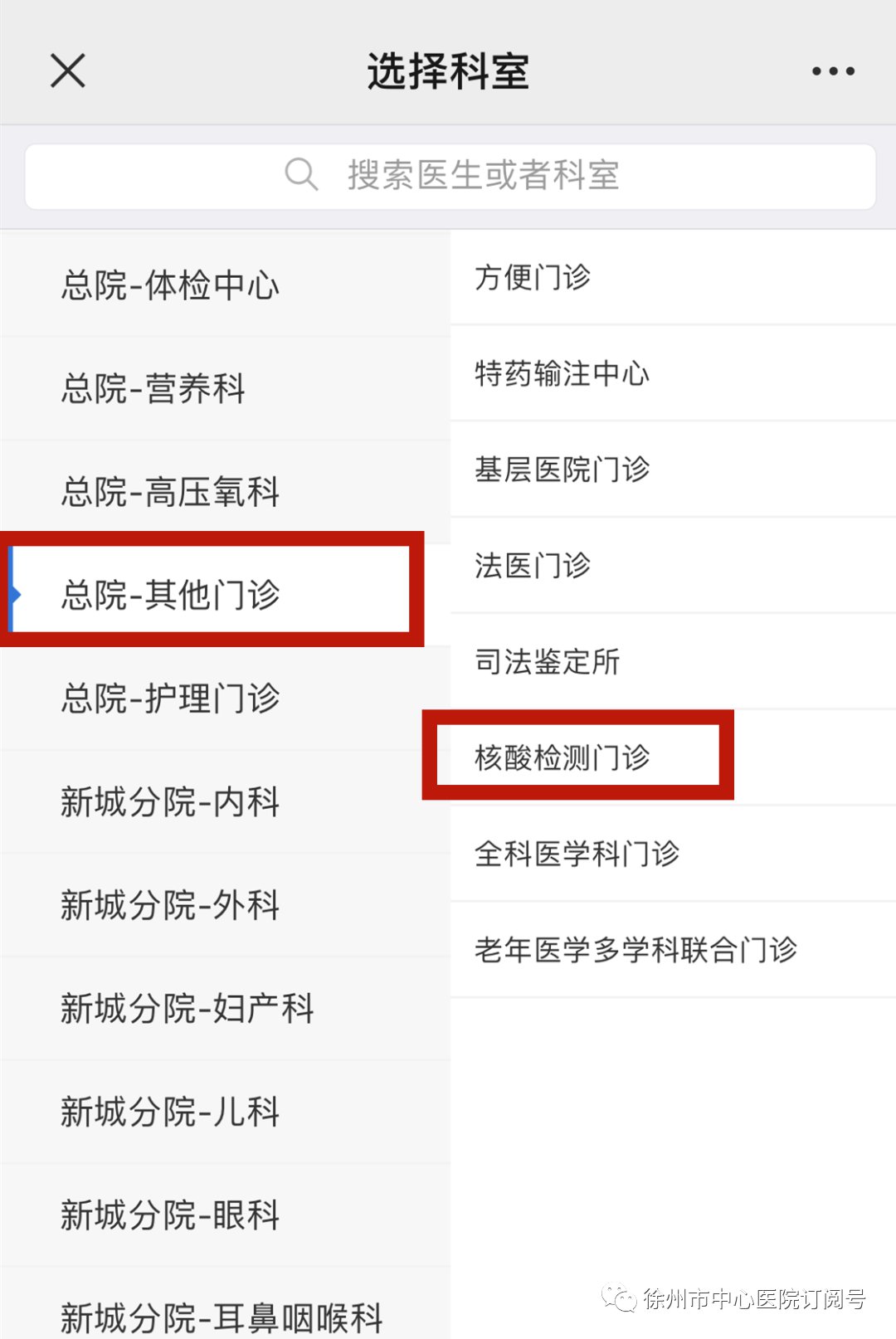Select 总院-体检中心 category
Image resolution: width=896 pixels, height=1339 pixels.
225,285
